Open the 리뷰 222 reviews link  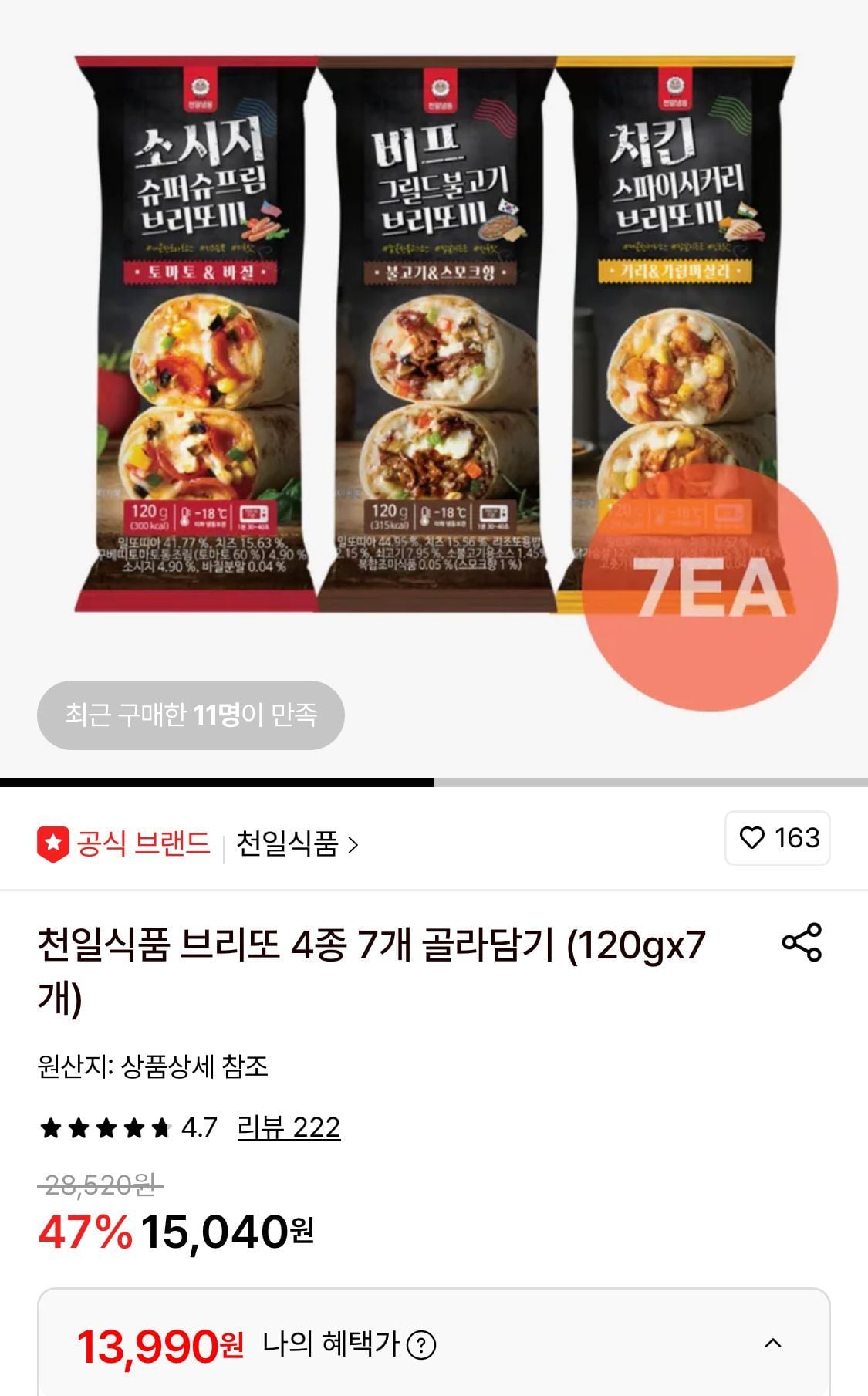[x=289, y=1128]
